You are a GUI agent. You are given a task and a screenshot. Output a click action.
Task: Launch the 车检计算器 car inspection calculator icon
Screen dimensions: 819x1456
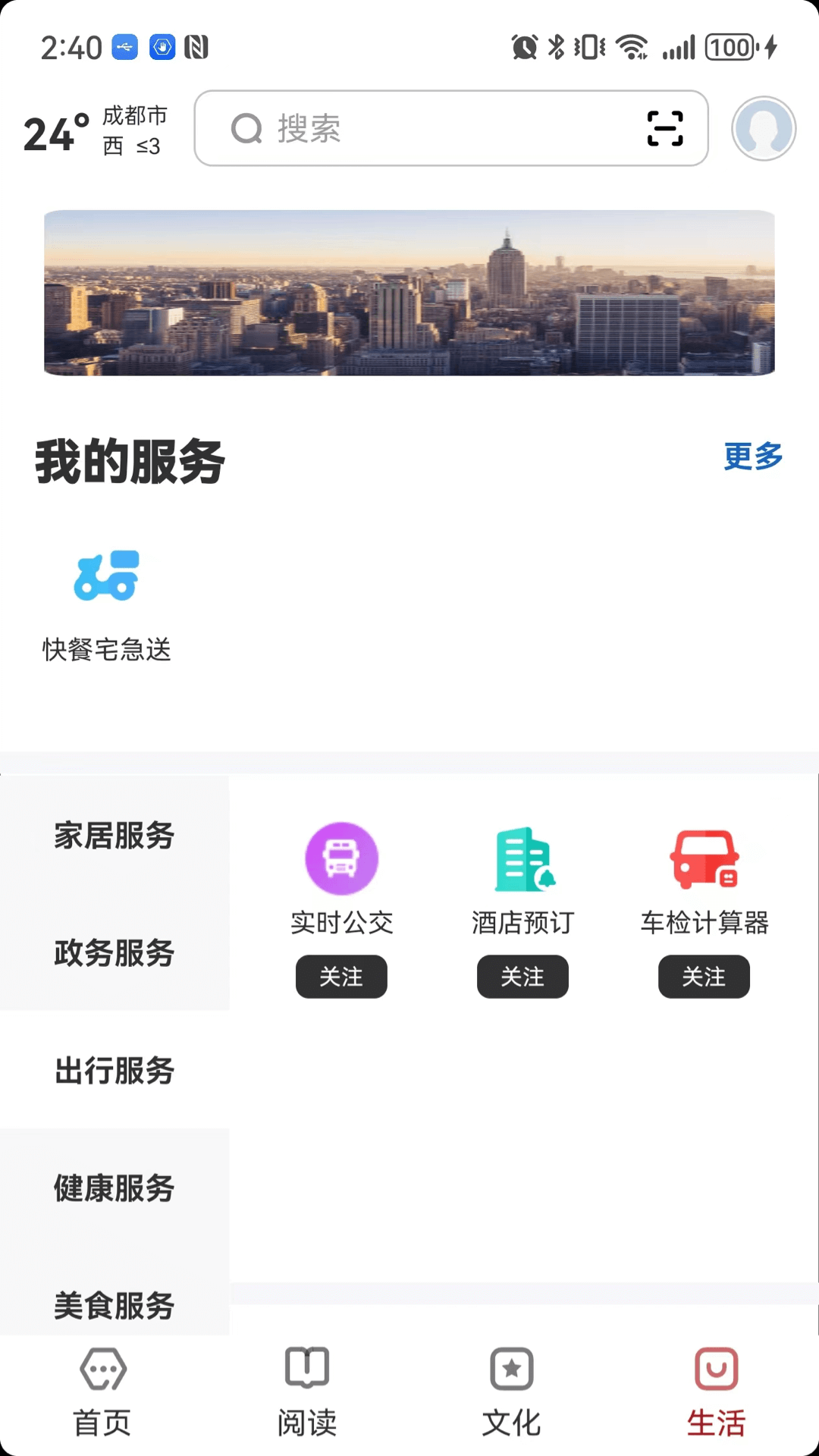pos(704,858)
